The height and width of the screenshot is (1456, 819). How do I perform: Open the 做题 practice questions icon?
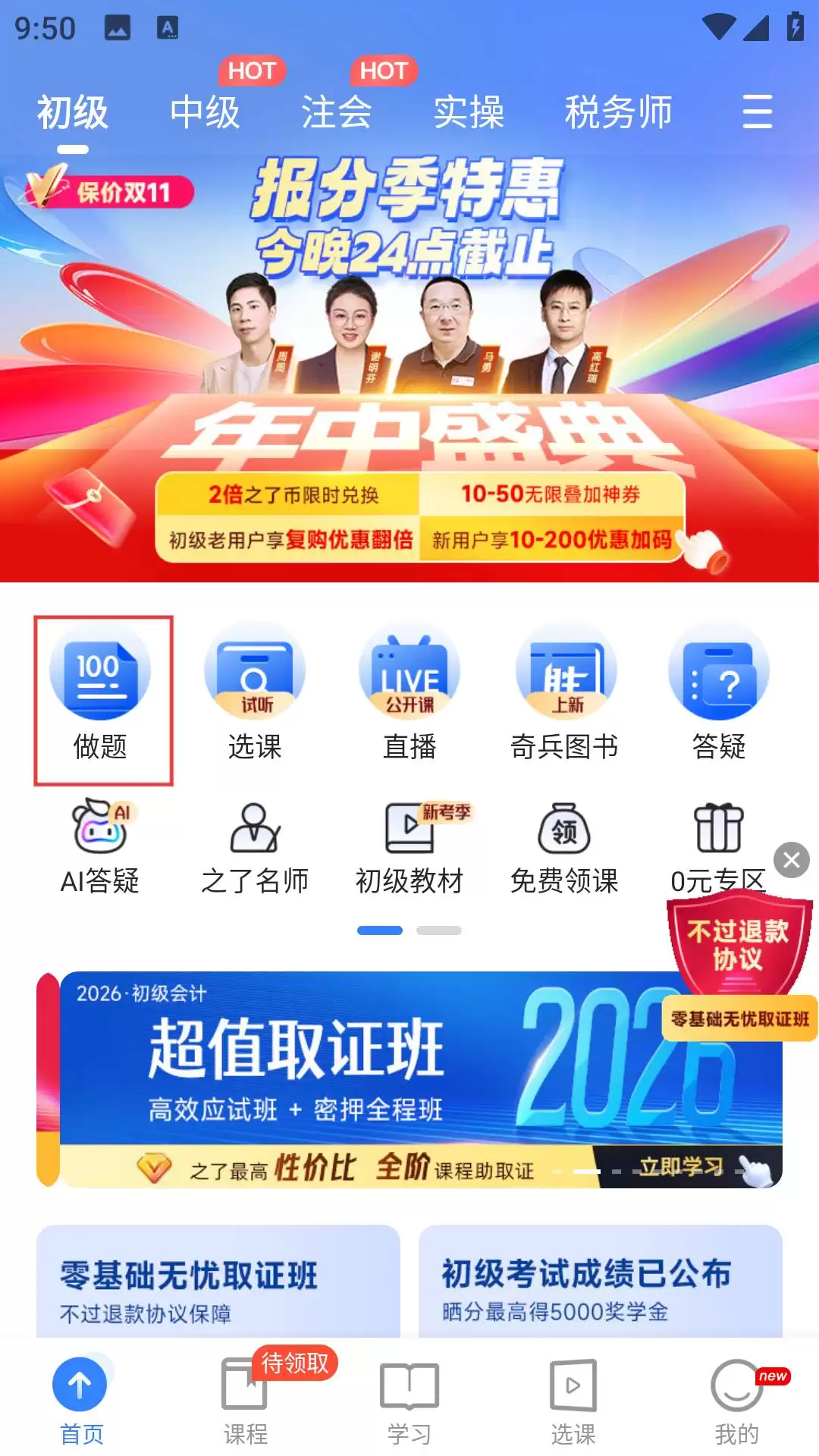coord(102,694)
